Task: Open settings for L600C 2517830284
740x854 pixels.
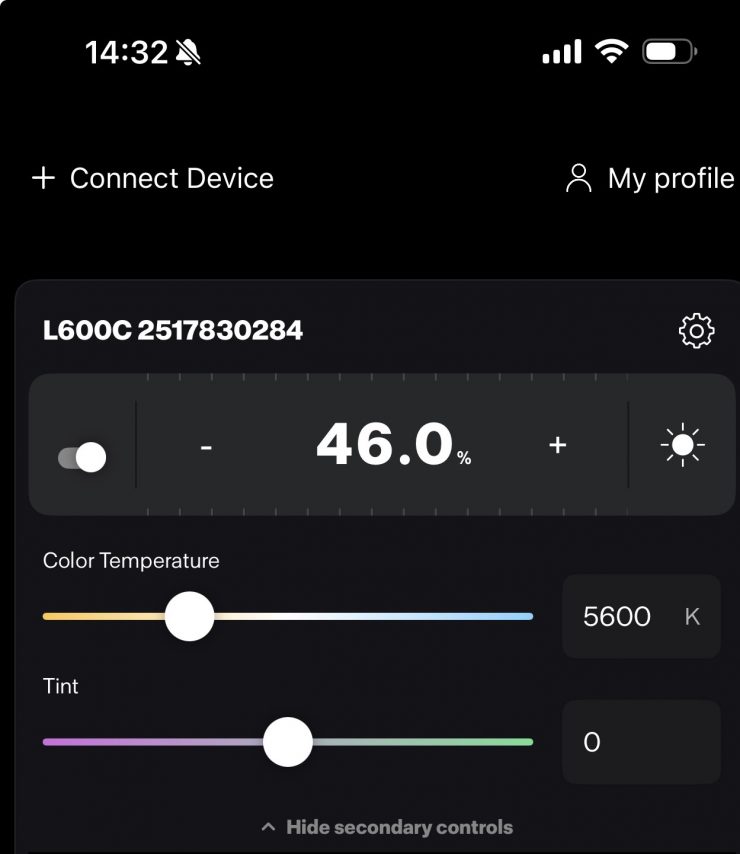Action: (x=697, y=328)
